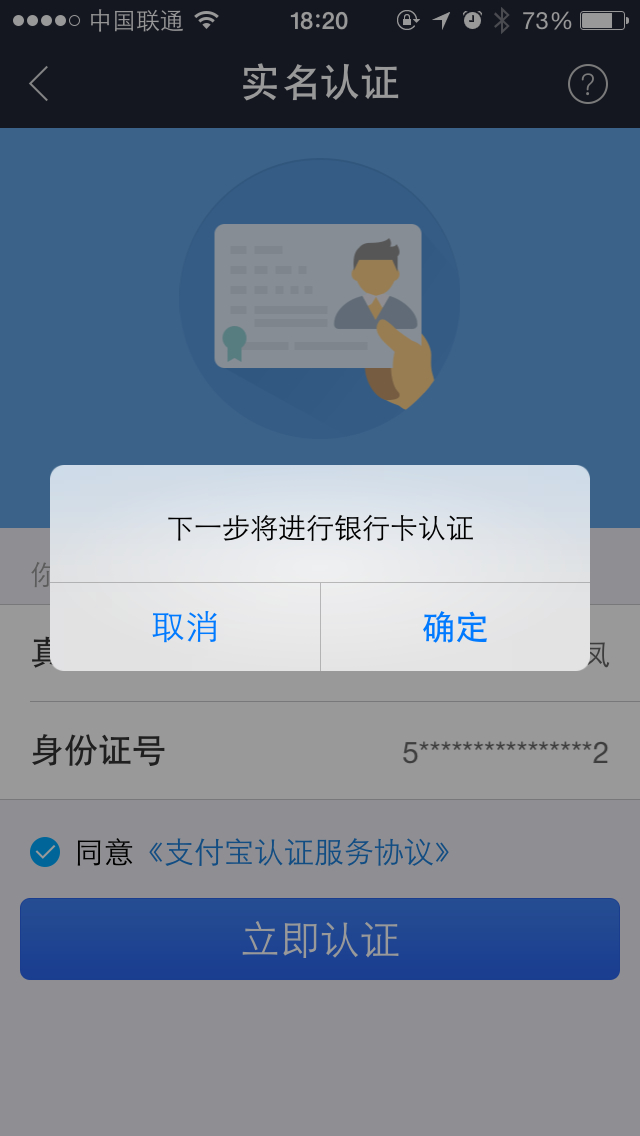Viewport: 640px width, 1136px height.
Task: Open the 《支付宝认证服务协议》 link
Action: tap(298, 853)
